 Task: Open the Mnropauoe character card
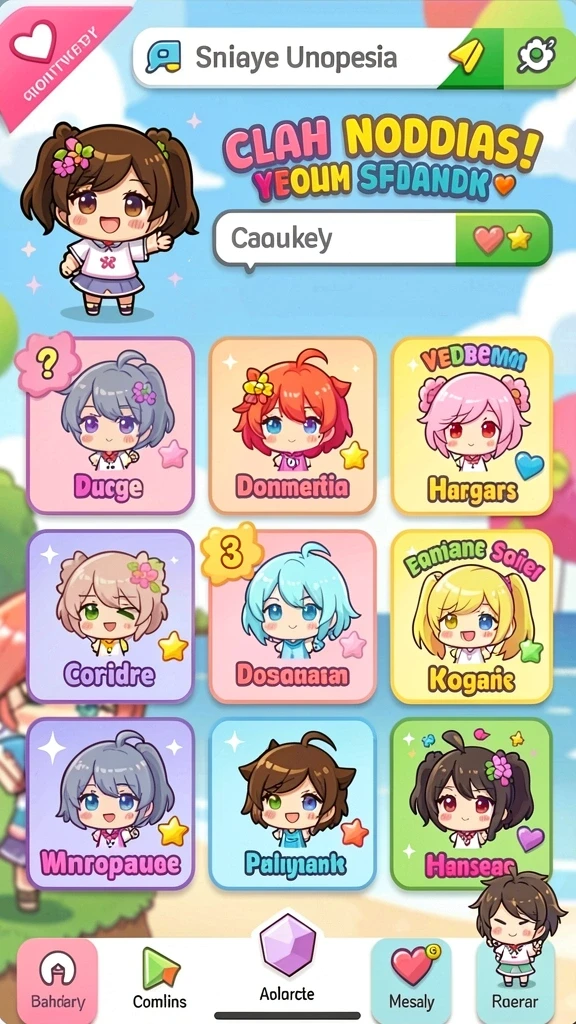(x=110, y=803)
